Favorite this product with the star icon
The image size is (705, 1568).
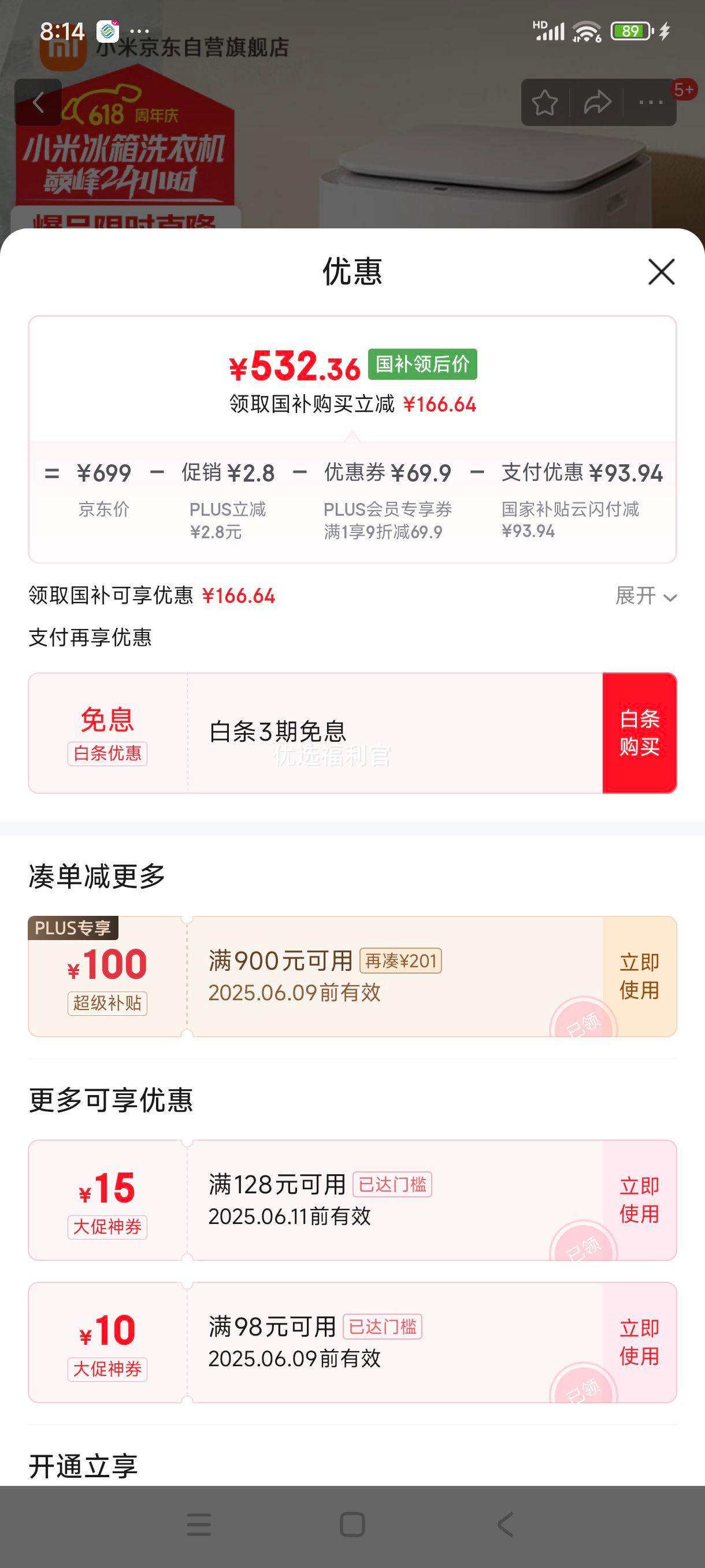(545, 102)
